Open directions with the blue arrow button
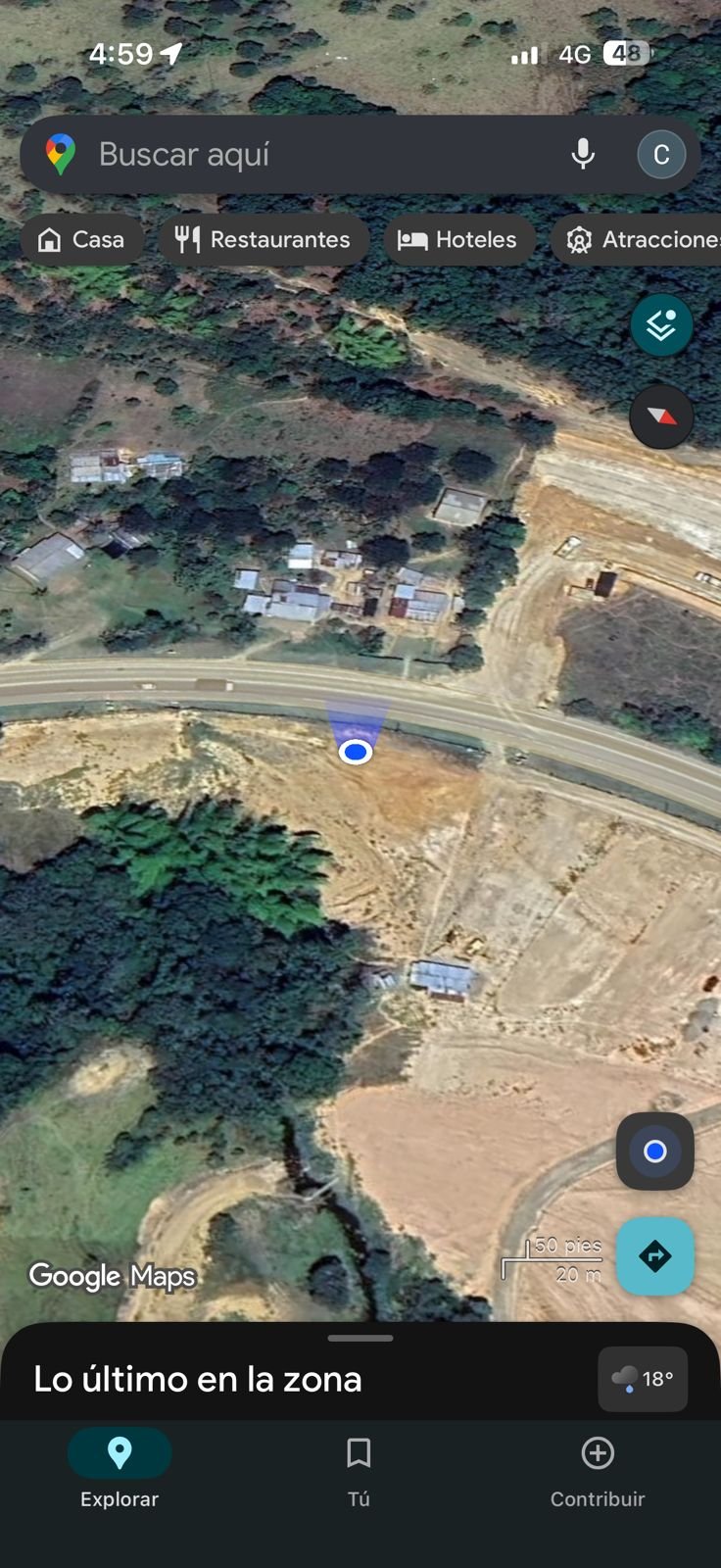 654,1255
